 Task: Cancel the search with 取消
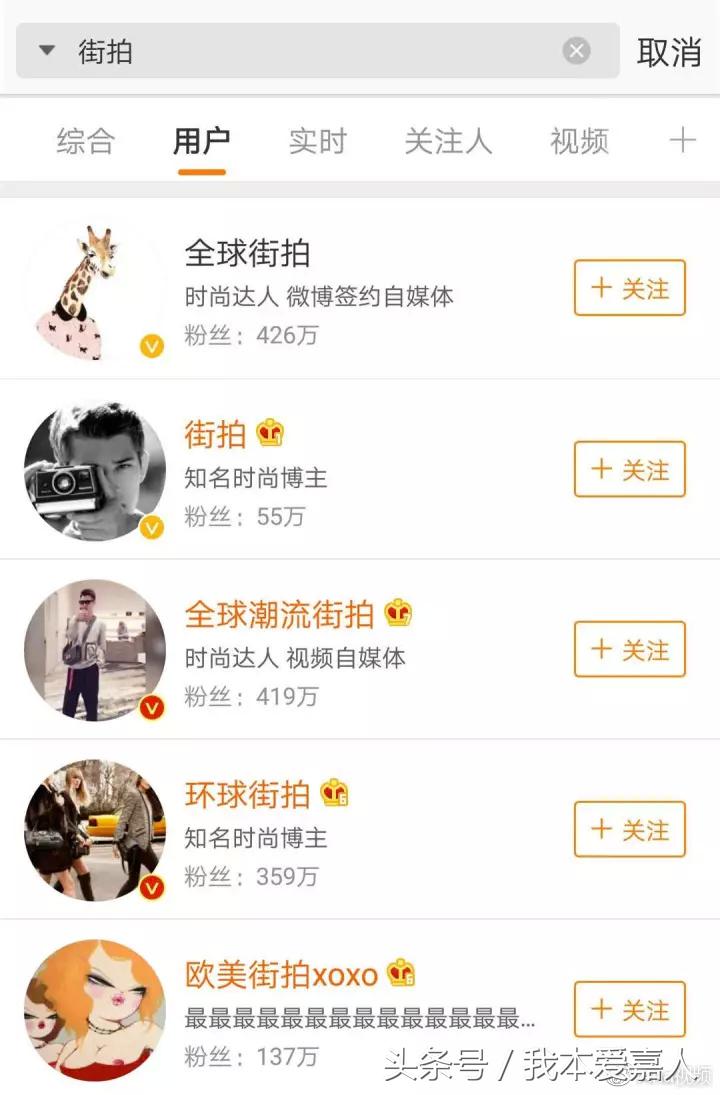pos(669,52)
